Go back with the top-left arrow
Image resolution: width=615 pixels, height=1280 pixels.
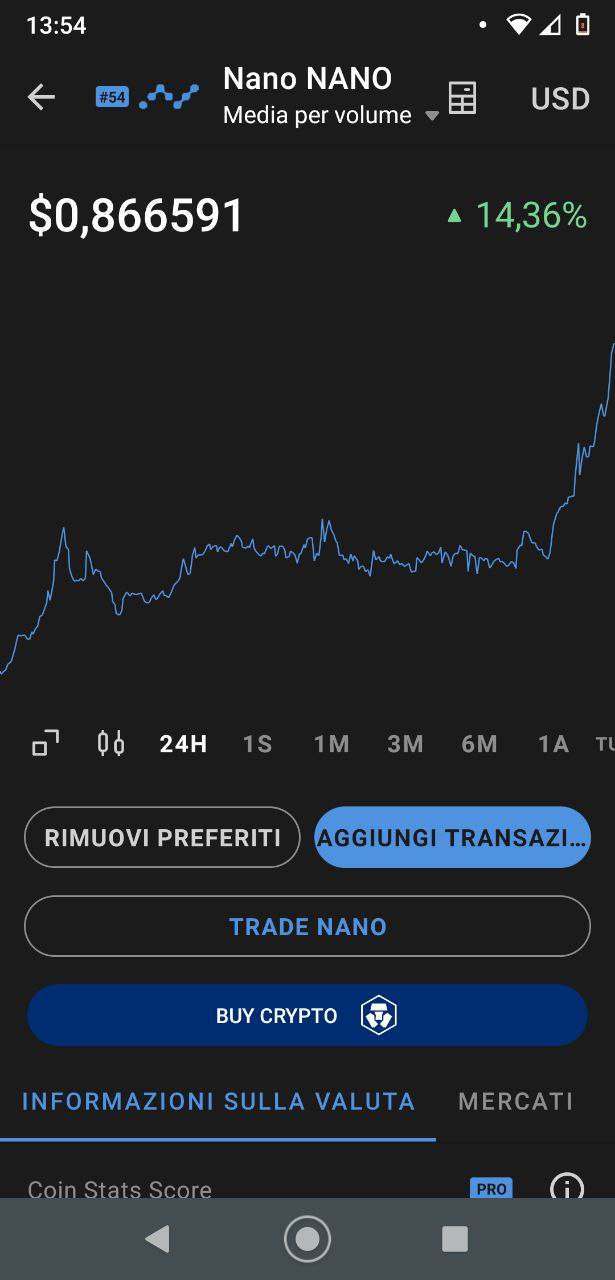(x=41, y=97)
